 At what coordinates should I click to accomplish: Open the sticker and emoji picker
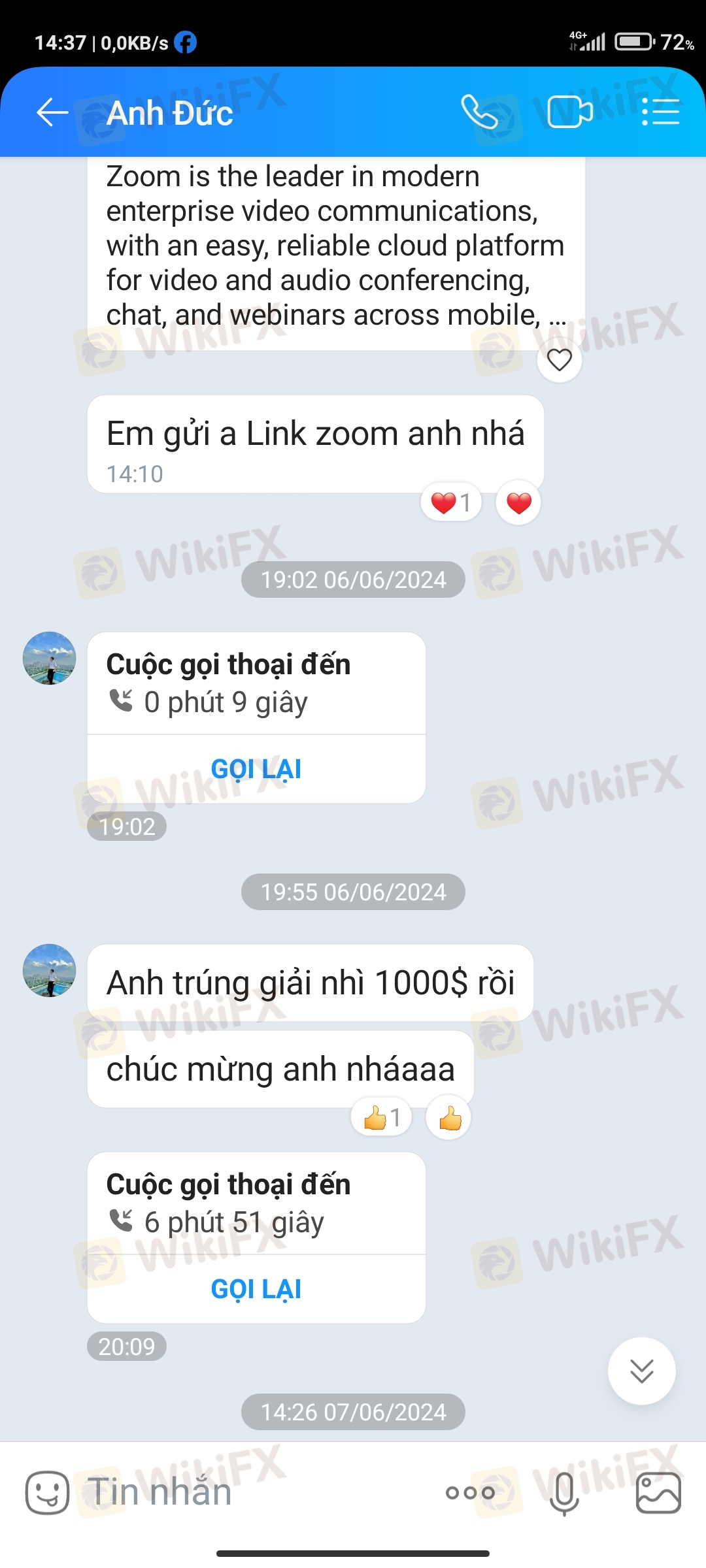tap(47, 1493)
